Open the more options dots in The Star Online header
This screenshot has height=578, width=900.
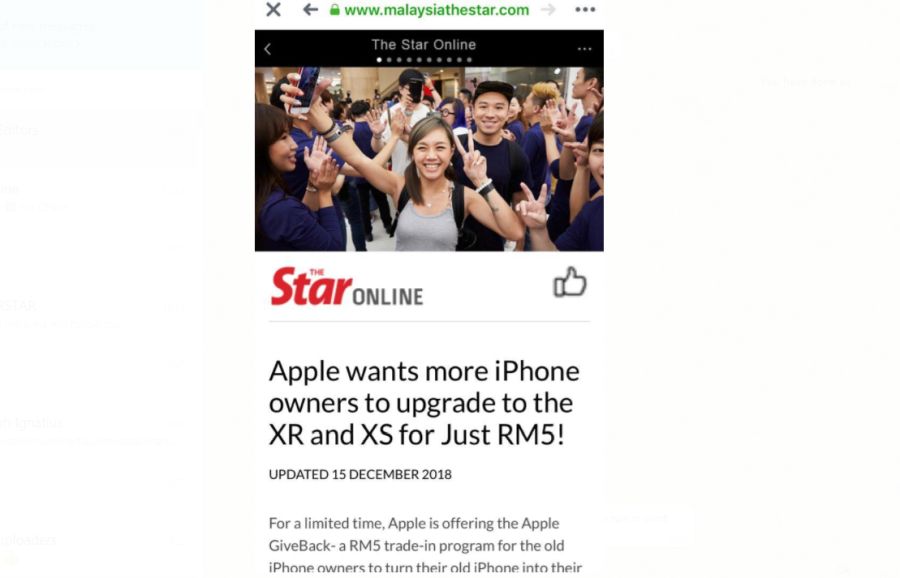click(584, 48)
